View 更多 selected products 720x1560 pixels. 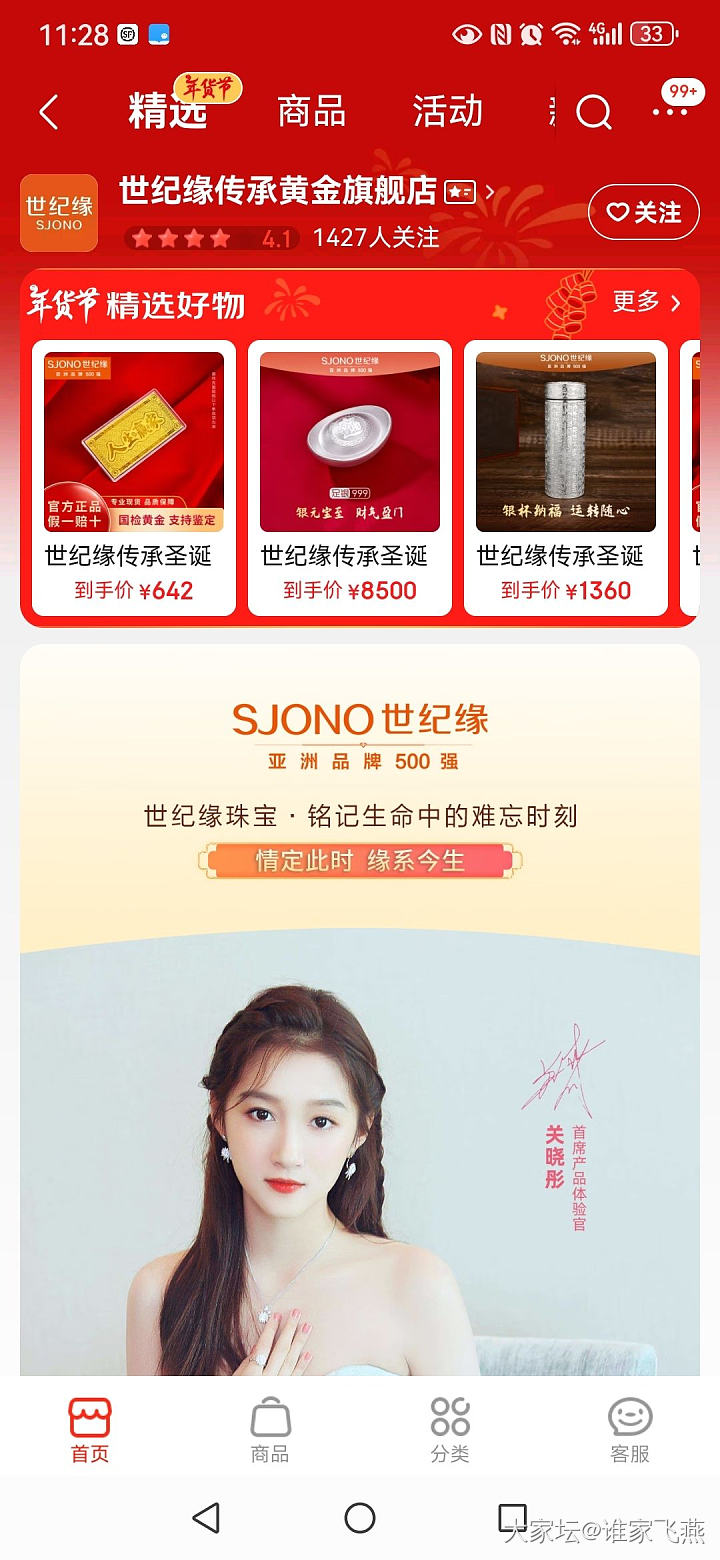pos(646,302)
